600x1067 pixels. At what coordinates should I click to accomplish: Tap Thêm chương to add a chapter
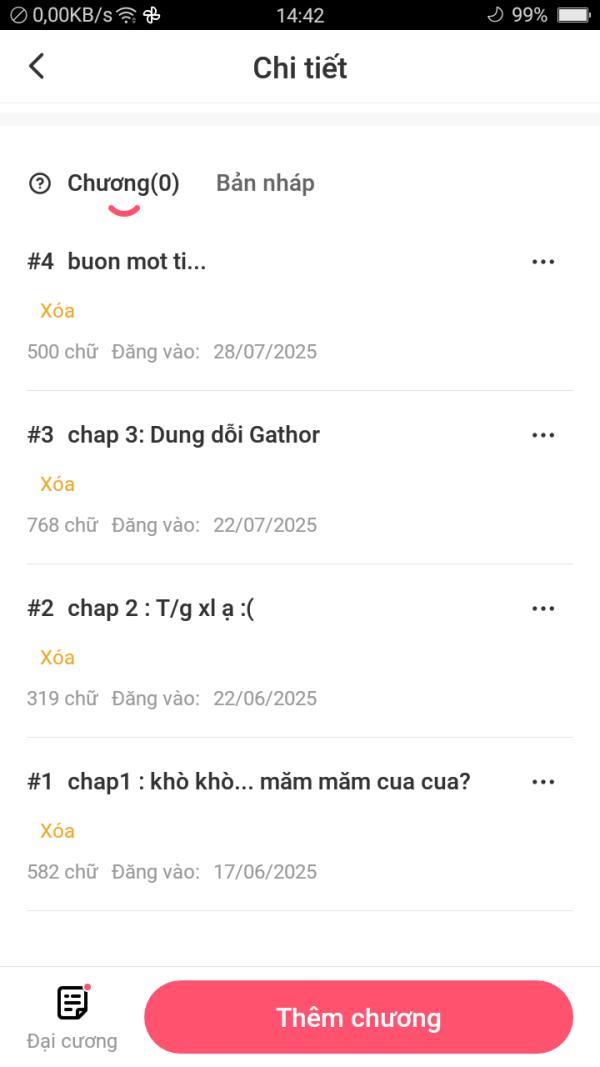359,1017
